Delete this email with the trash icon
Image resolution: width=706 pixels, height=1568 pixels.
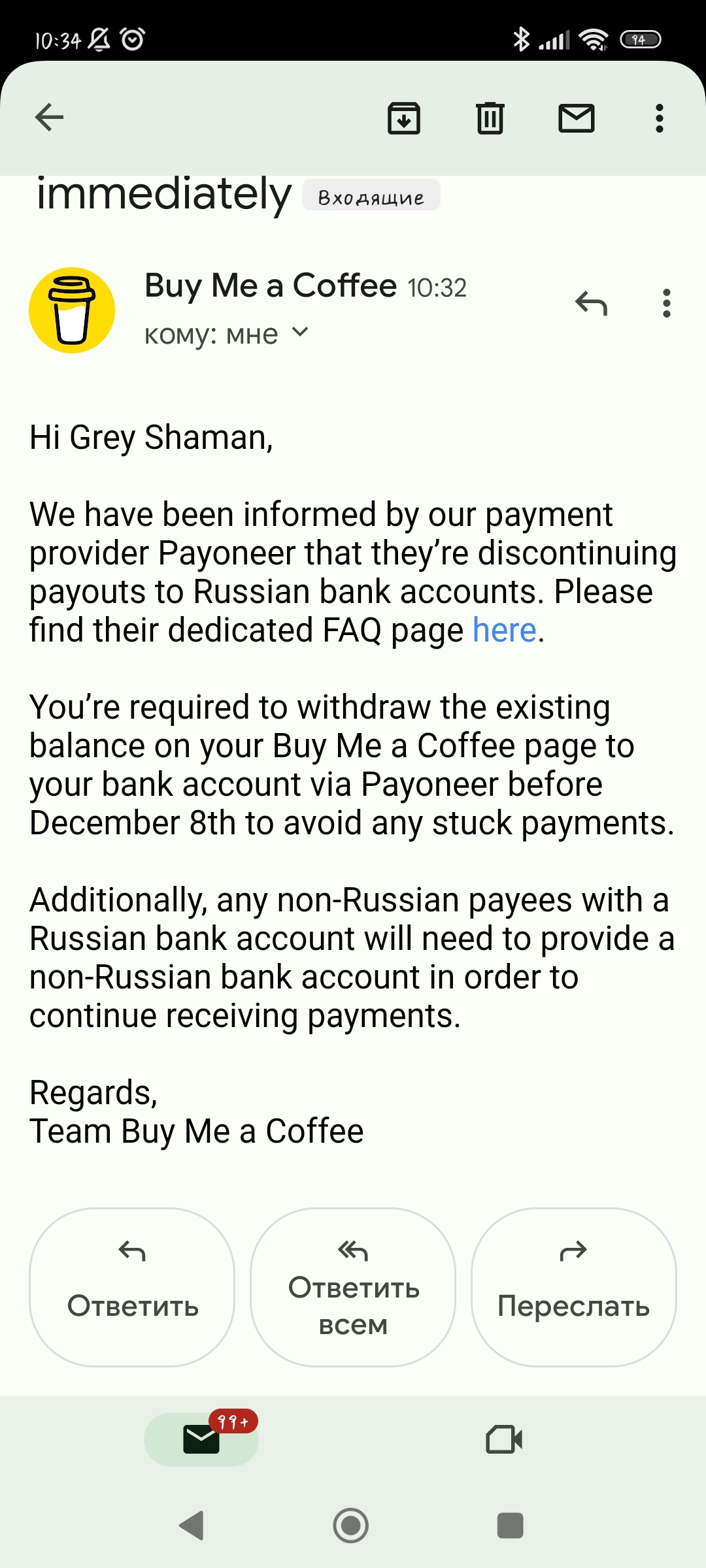point(490,118)
